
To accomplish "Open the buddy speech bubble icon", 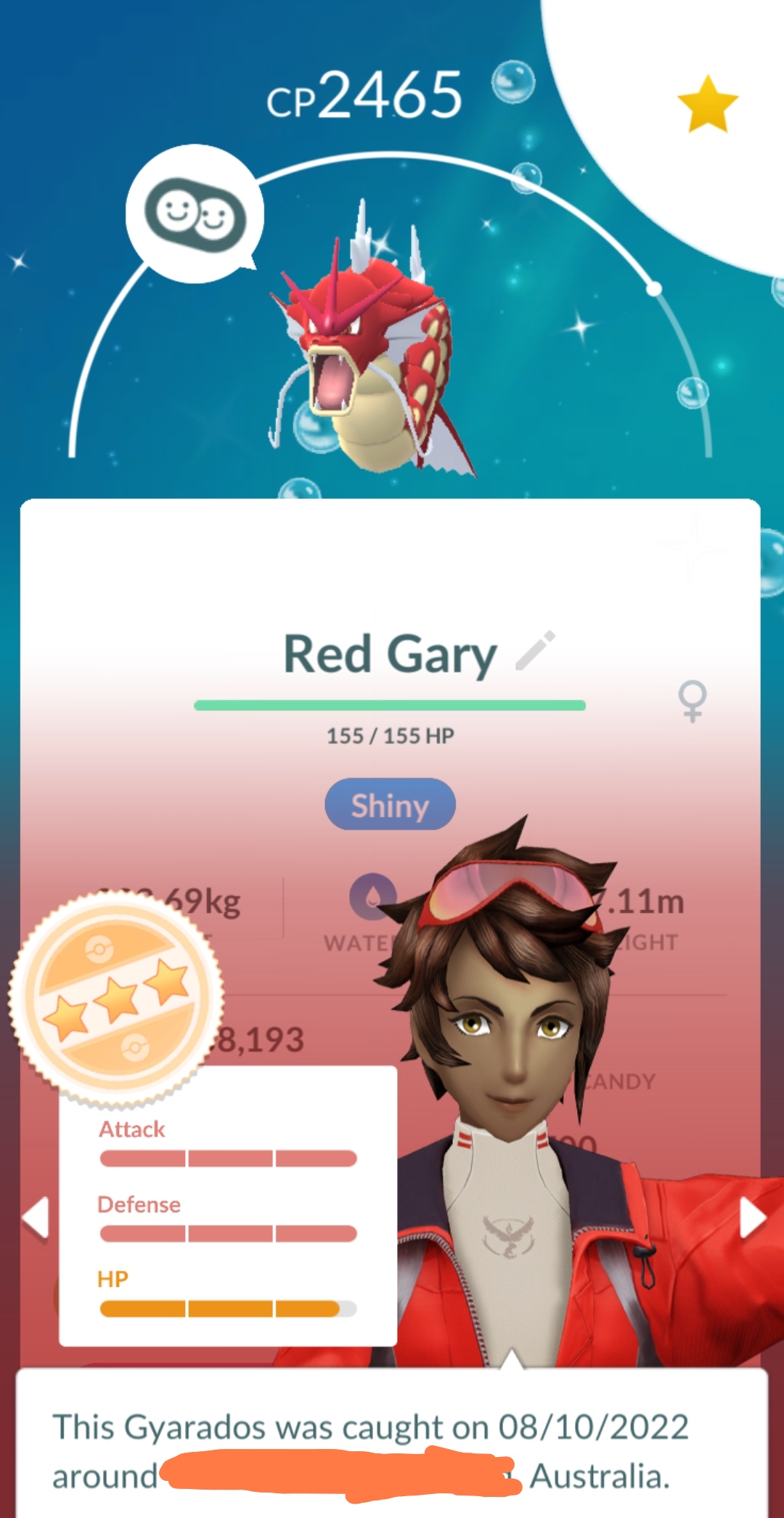I will coord(195,214).
